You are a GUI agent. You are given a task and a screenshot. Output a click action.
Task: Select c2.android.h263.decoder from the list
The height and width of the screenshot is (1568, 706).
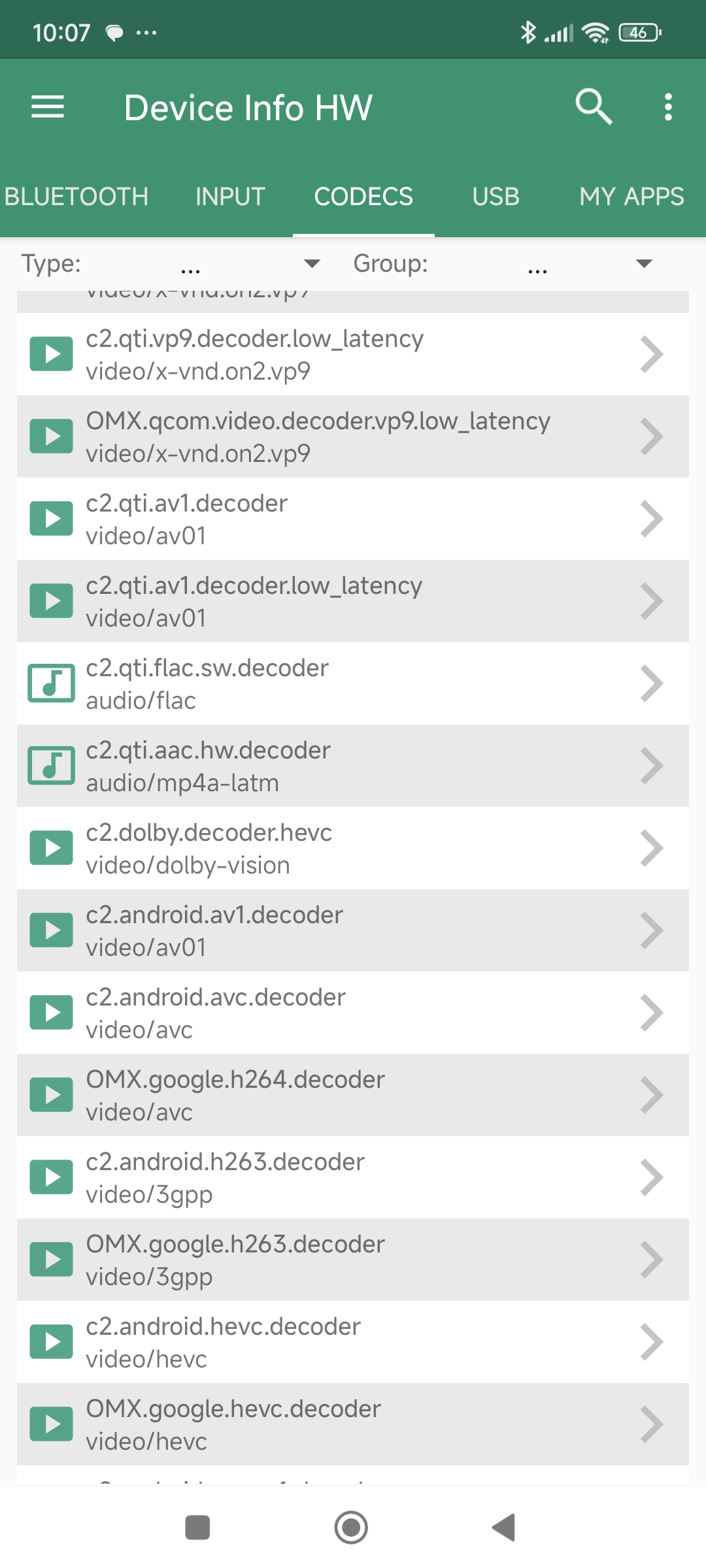[353, 1177]
